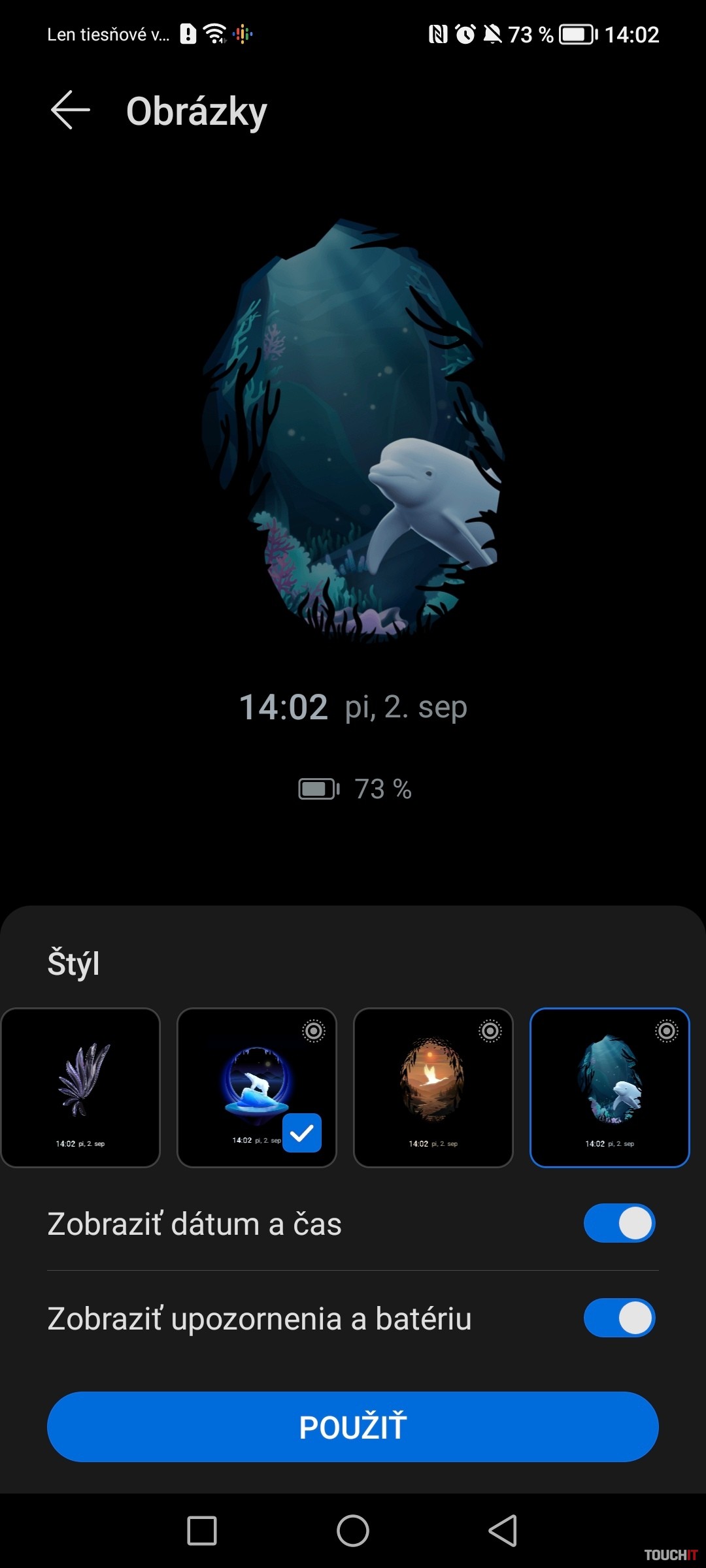Pick the orange sunset bird style
Image resolution: width=706 pixels, height=1568 pixels.
point(433,1087)
